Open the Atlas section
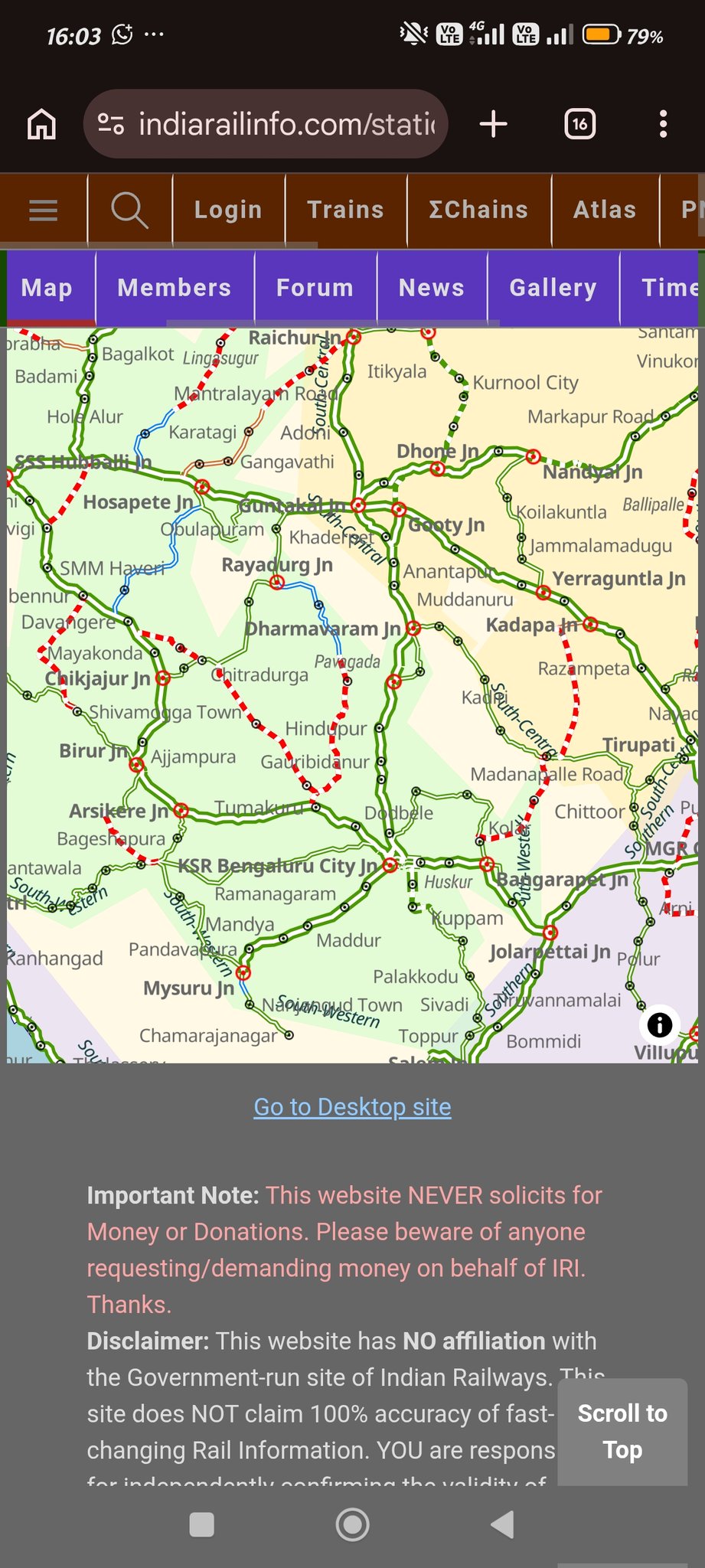Image resolution: width=705 pixels, height=1568 pixels. 605,210
